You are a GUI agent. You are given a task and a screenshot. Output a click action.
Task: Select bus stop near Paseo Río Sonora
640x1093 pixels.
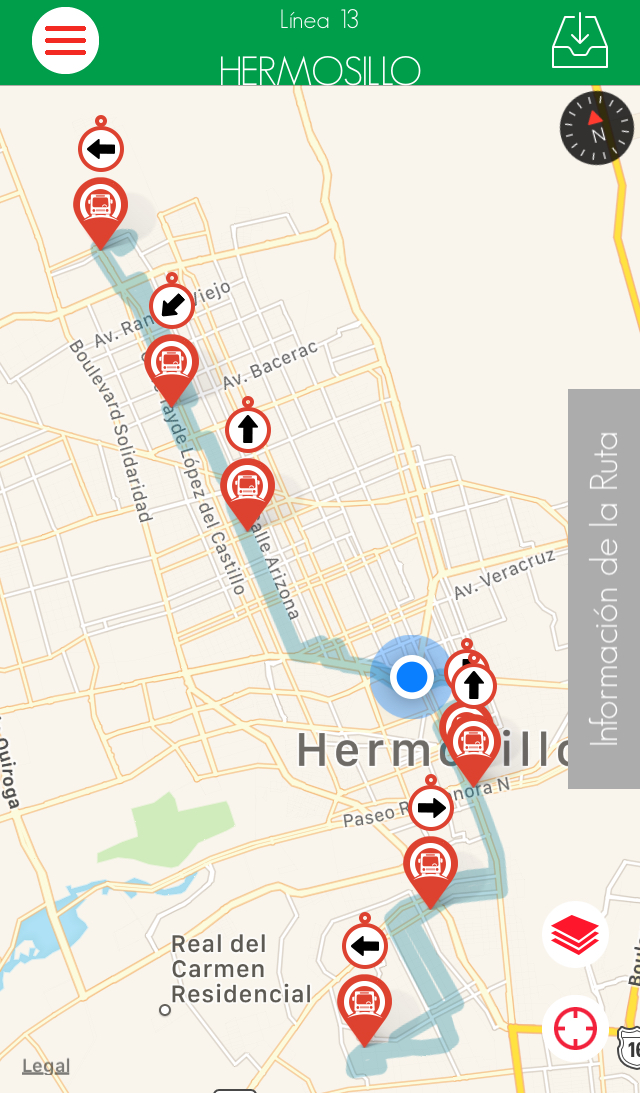tap(430, 864)
